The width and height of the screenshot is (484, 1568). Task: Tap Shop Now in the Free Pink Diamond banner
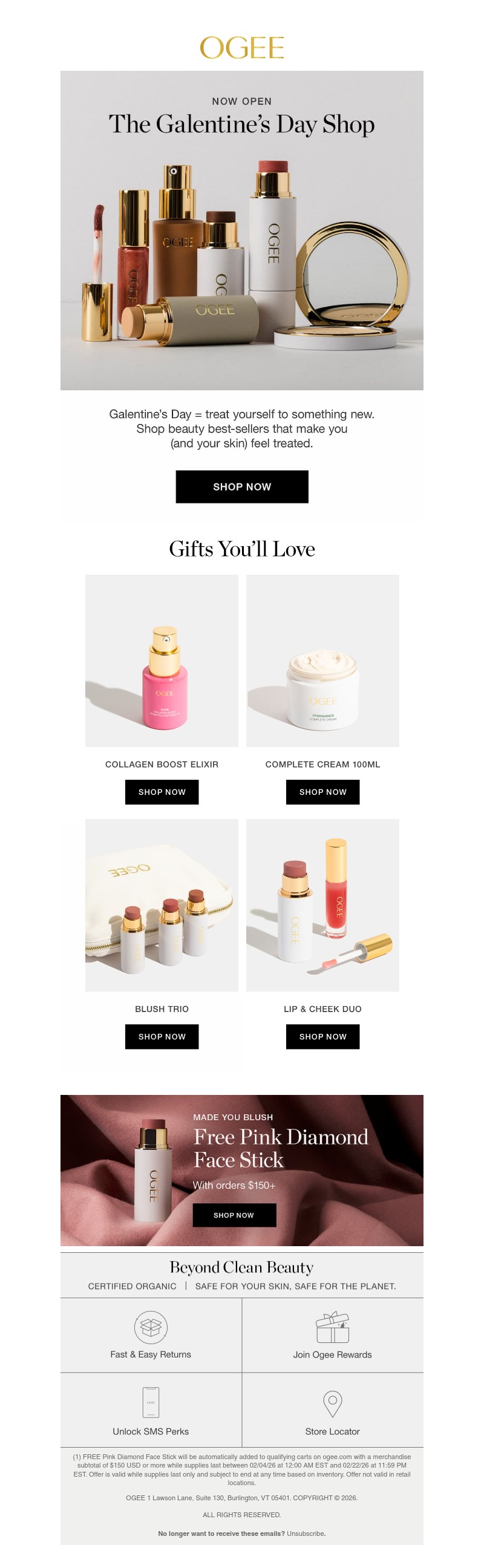[x=234, y=1214]
